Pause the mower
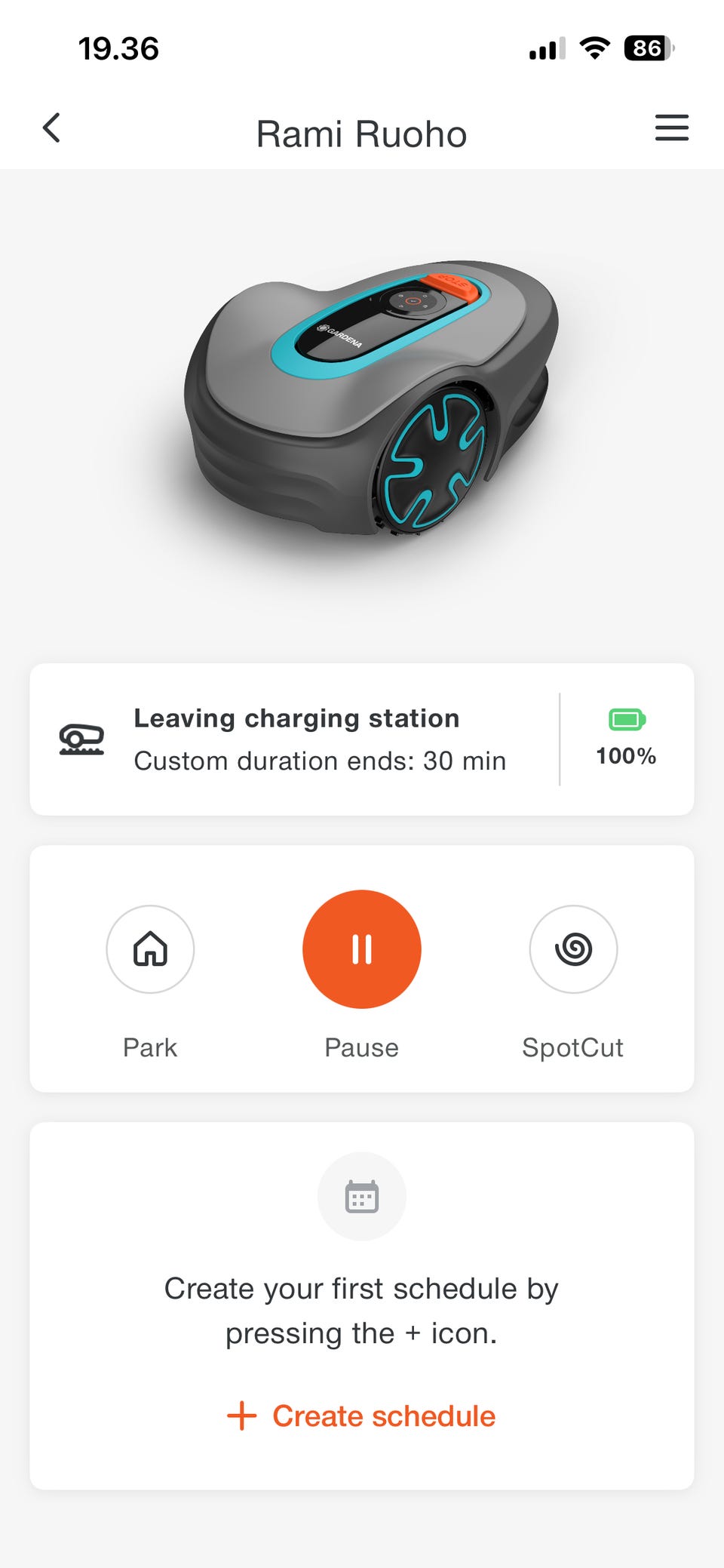The width and height of the screenshot is (724, 1568). [362, 949]
